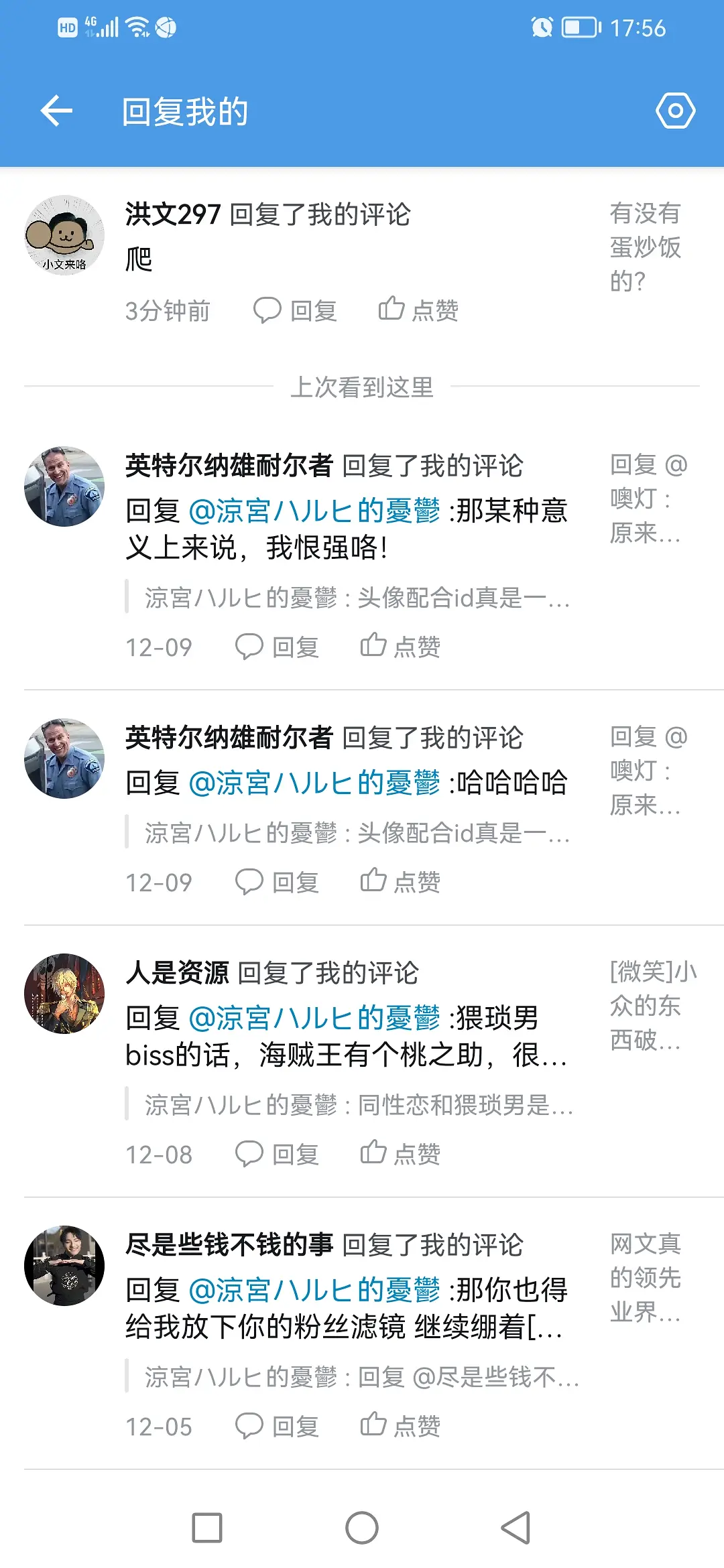Reply to 英特尔纳雄耐尔者's 我恨强咯 comment

coord(277,647)
